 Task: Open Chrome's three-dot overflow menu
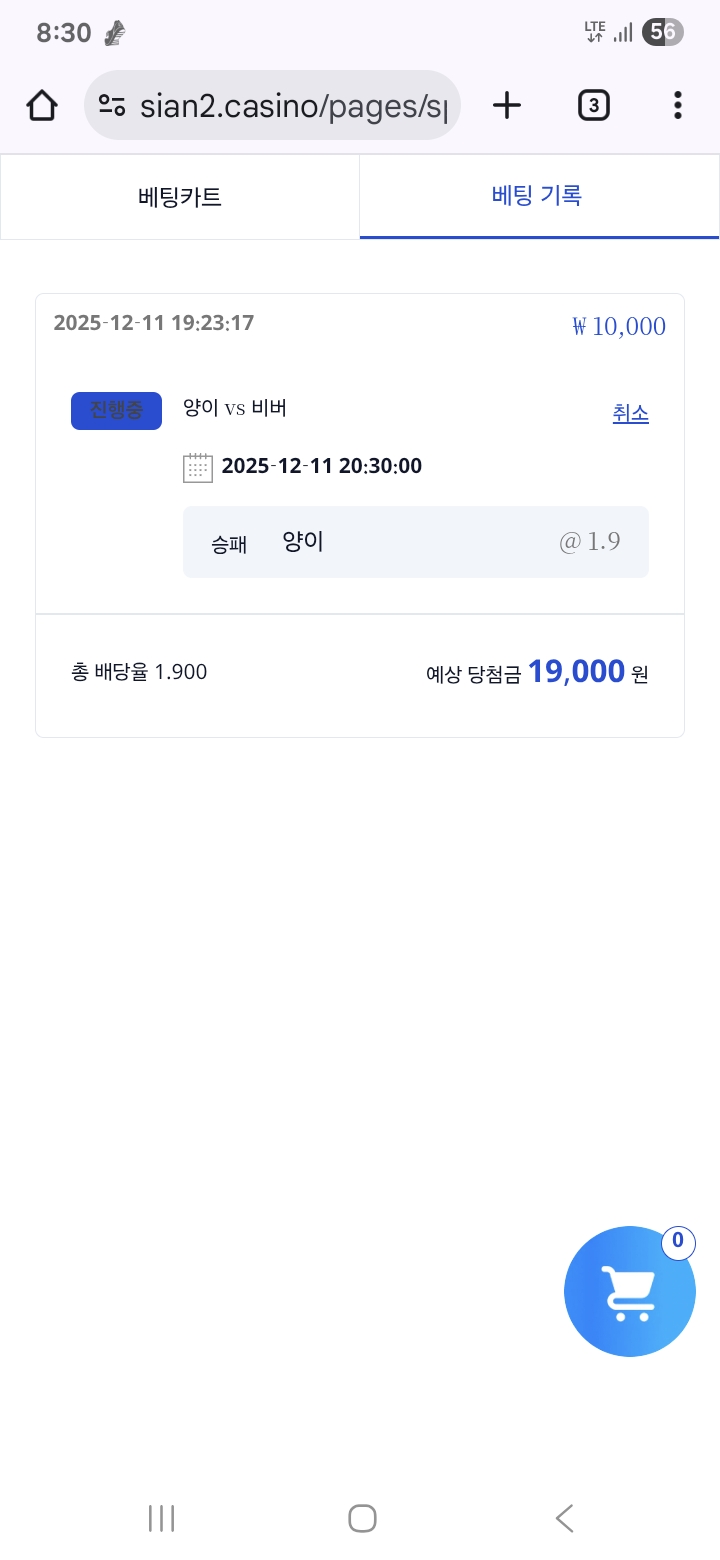click(x=677, y=104)
